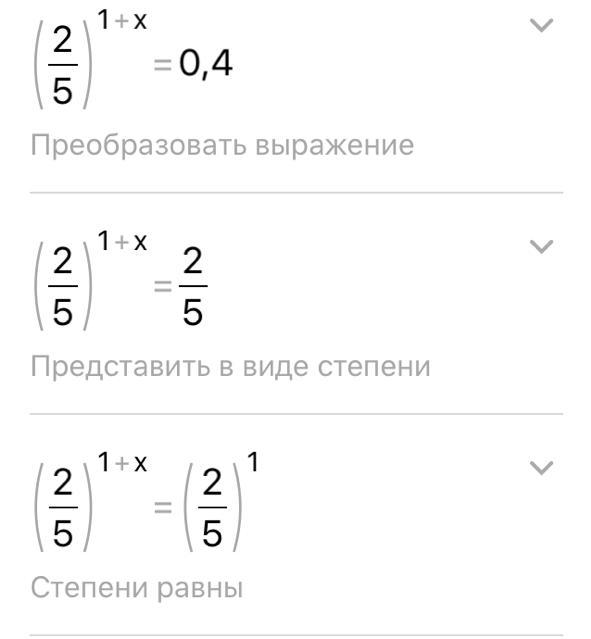Expand the "Представить в виде степени" step
591x639 pixels.
[x=541, y=247]
